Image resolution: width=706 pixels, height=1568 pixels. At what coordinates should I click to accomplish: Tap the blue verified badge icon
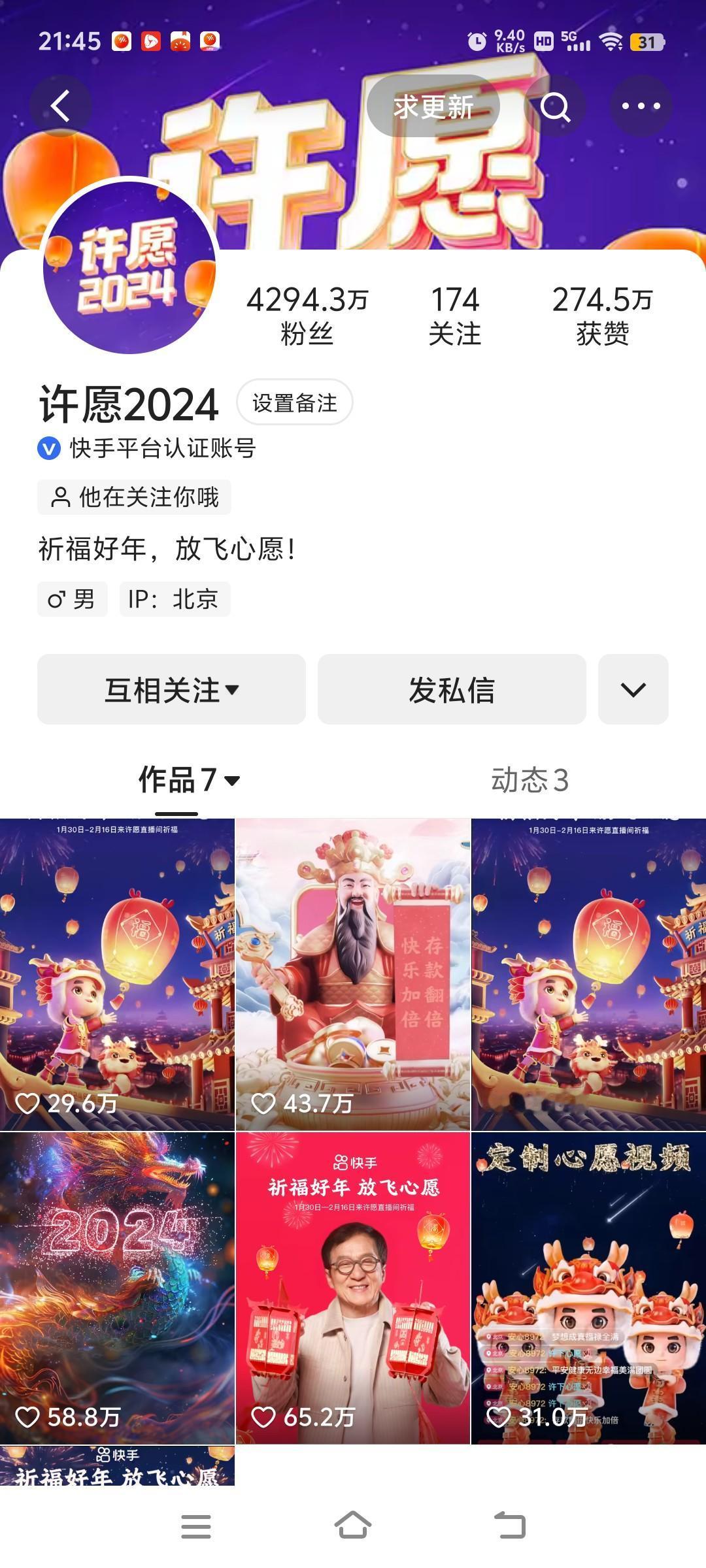[49, 449]
